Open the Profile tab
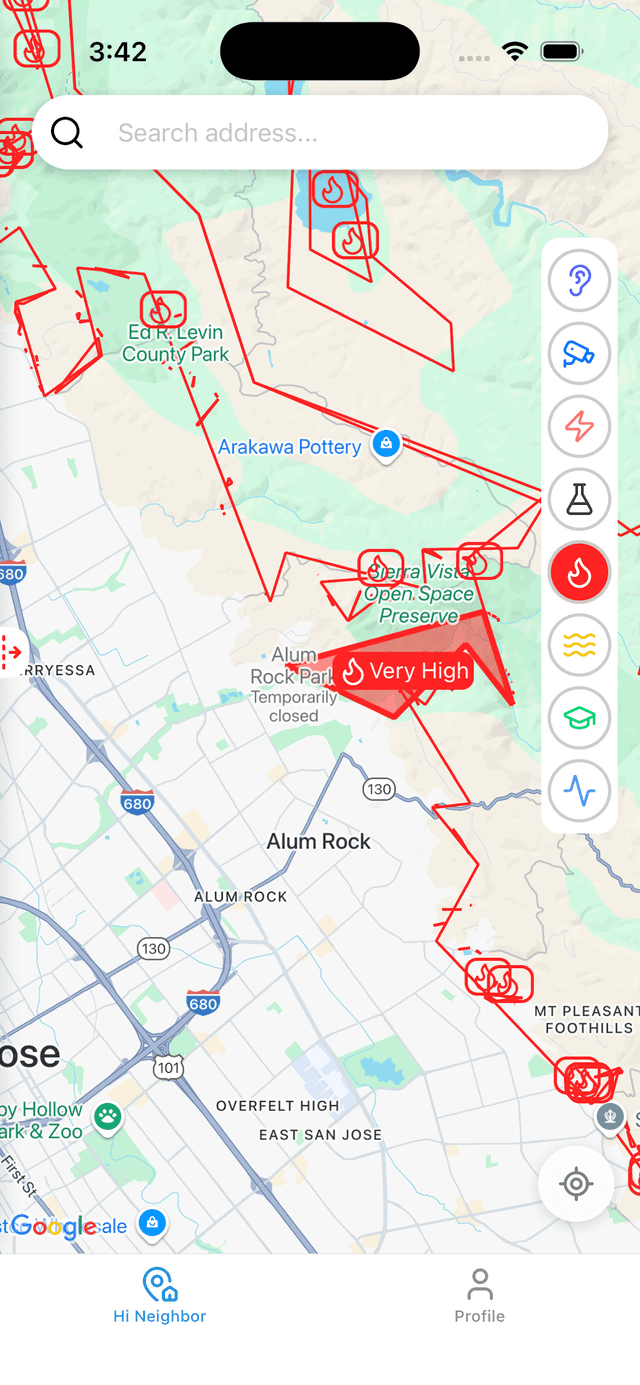This screenshot has width=640, height=1385. (479, 1296)
